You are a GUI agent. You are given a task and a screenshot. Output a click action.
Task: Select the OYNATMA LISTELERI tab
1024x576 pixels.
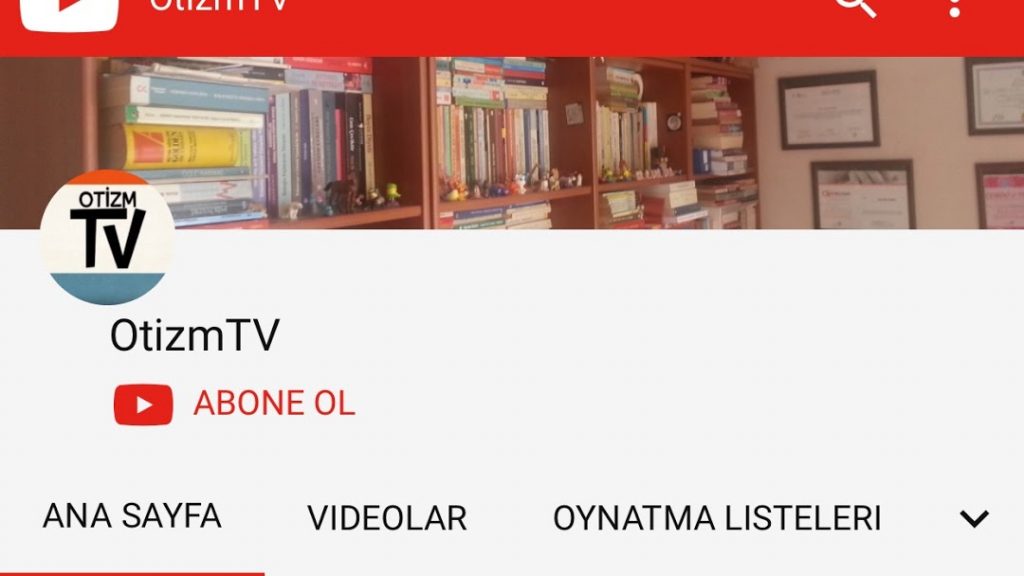[716, 518]
